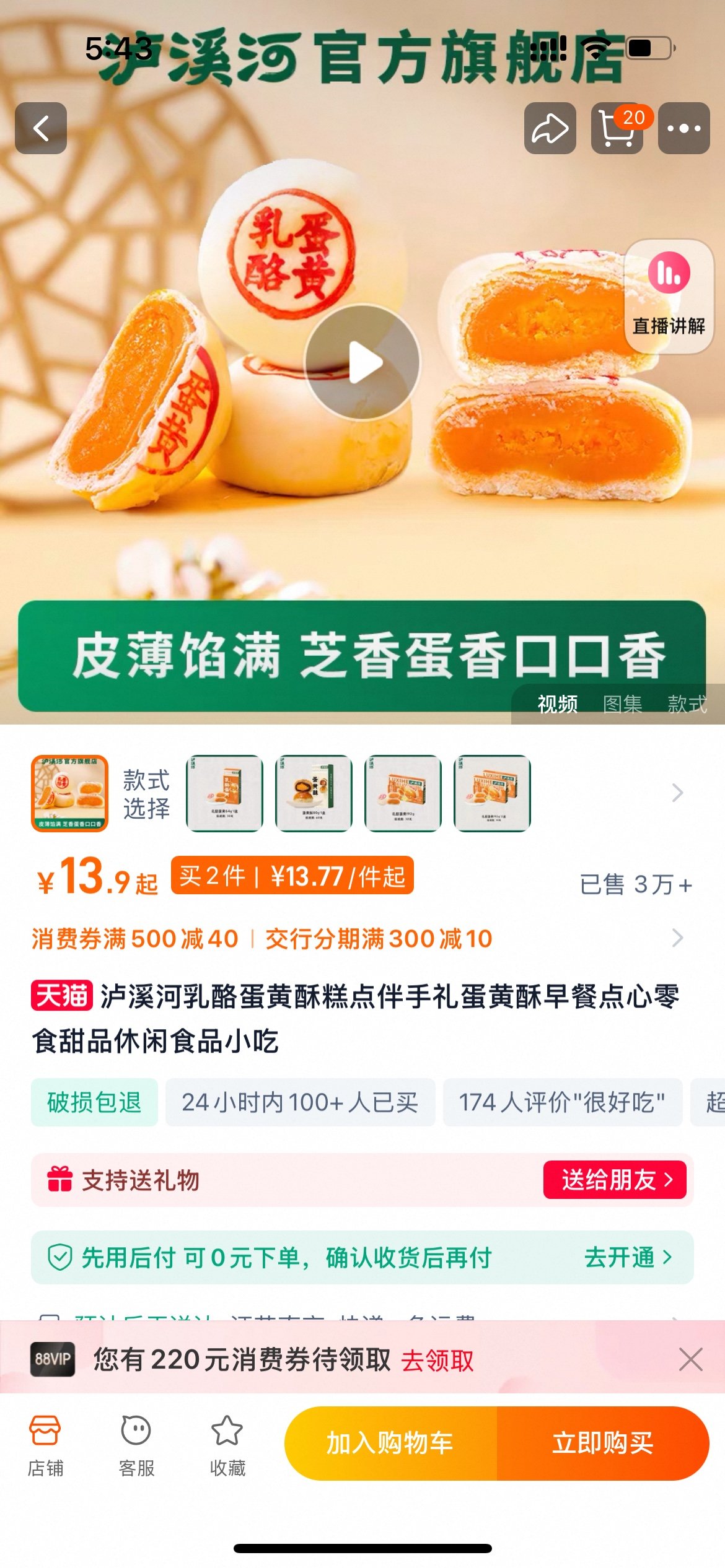Claim the coupon via 去领取
Viewport: 725px width, 1568px height.
pos(437,1361)
